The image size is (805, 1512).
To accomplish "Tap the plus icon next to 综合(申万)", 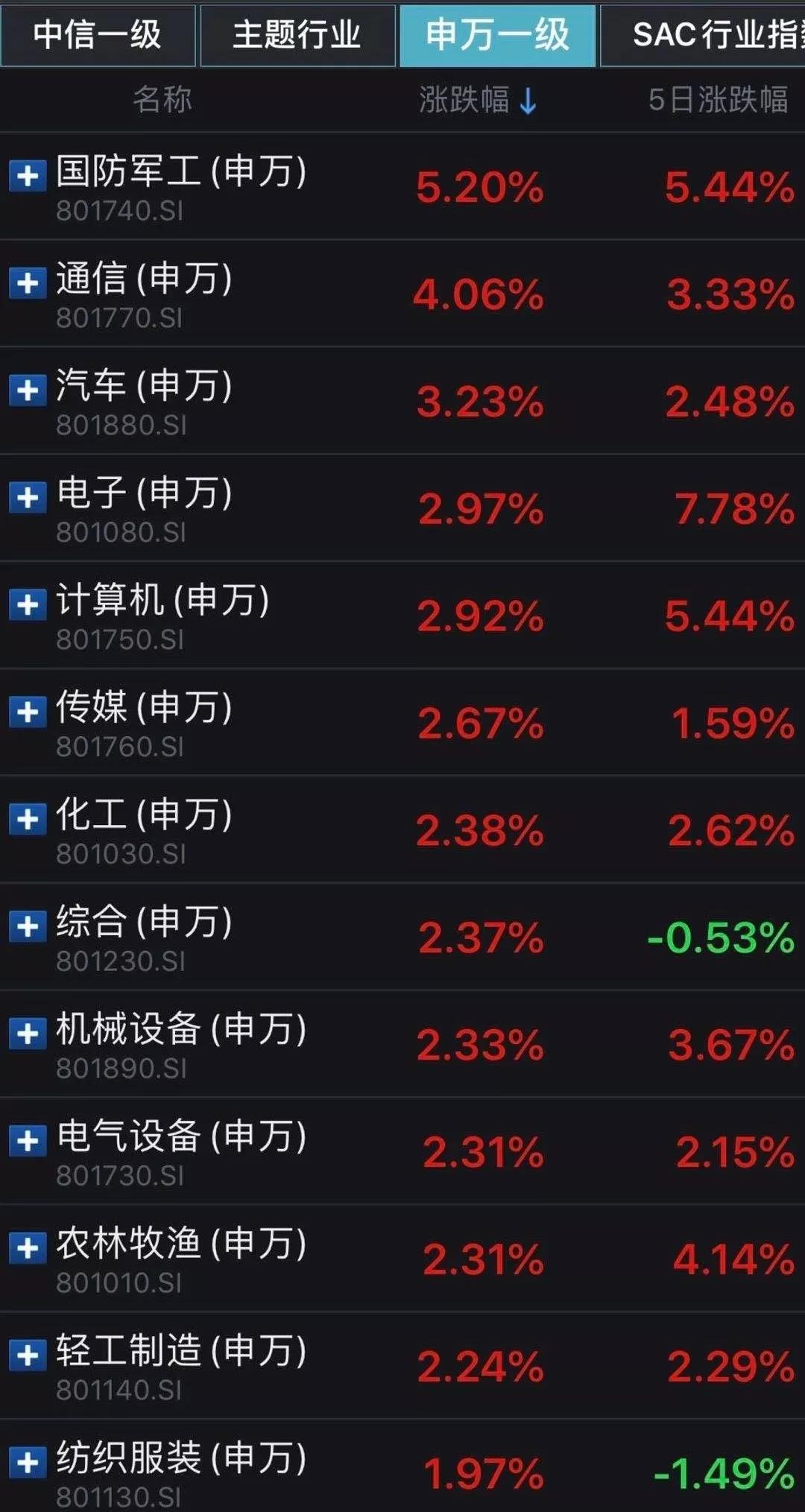I will 28,926.
